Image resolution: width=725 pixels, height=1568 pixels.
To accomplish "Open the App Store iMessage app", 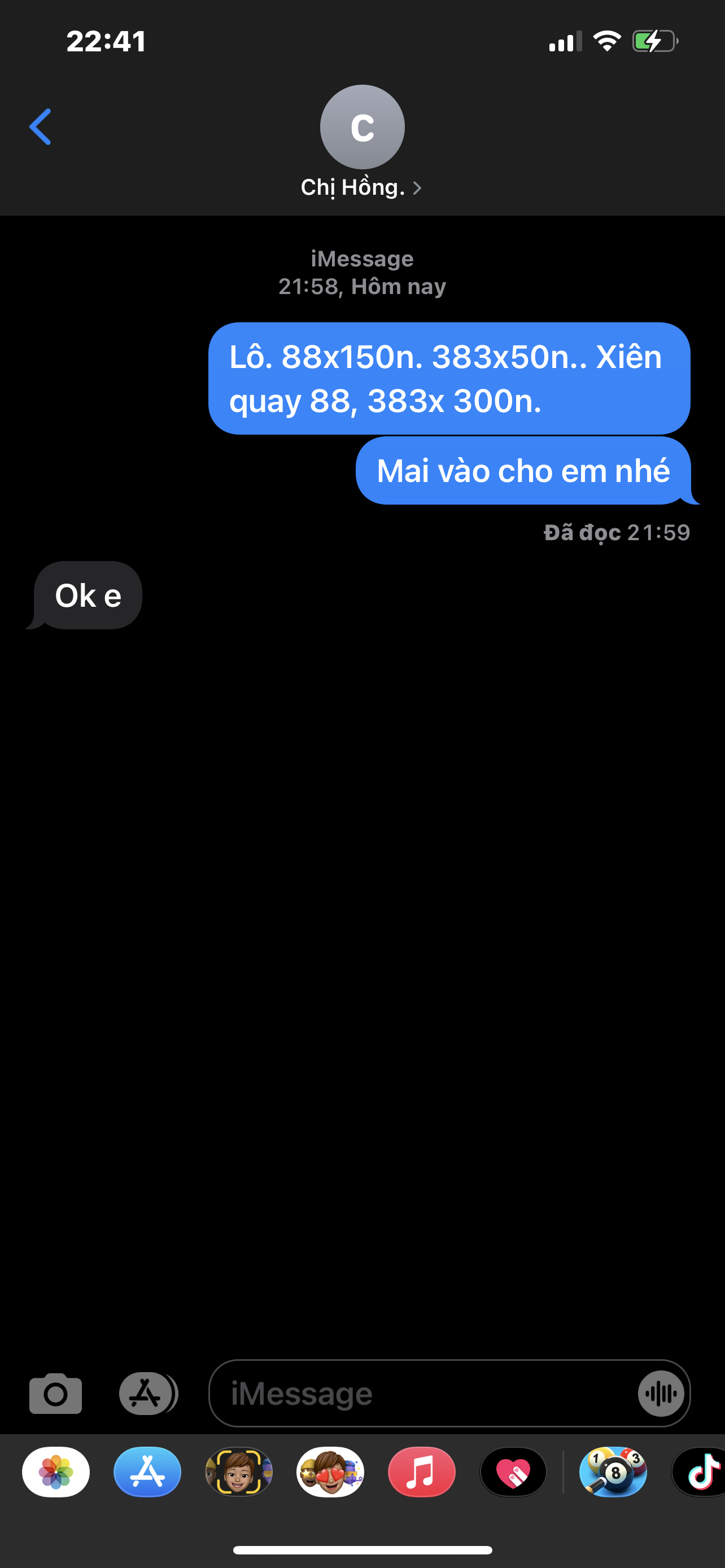I will coord(147,1472).
